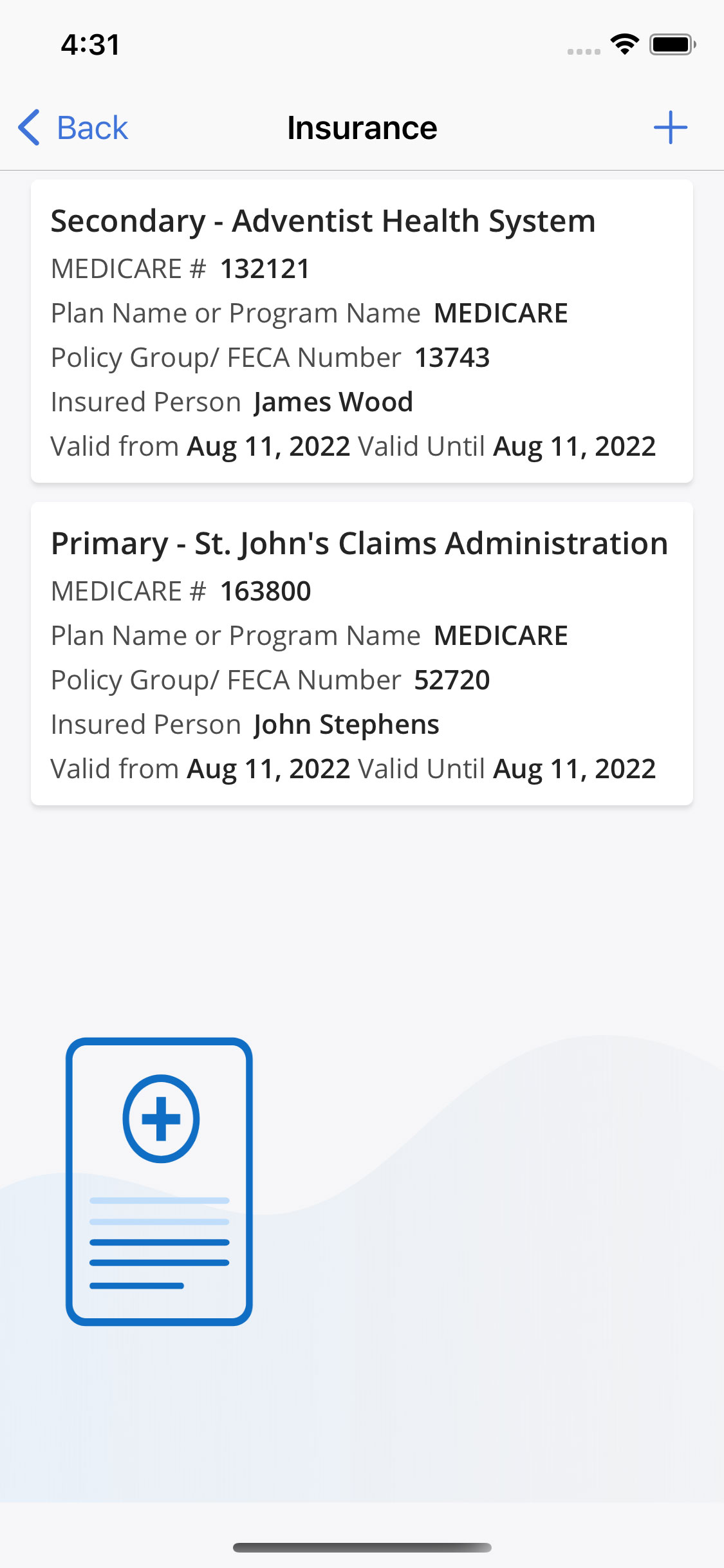The image size is (724, 1568).
Task: Go back using the Back label
Action: coord(92,127)
